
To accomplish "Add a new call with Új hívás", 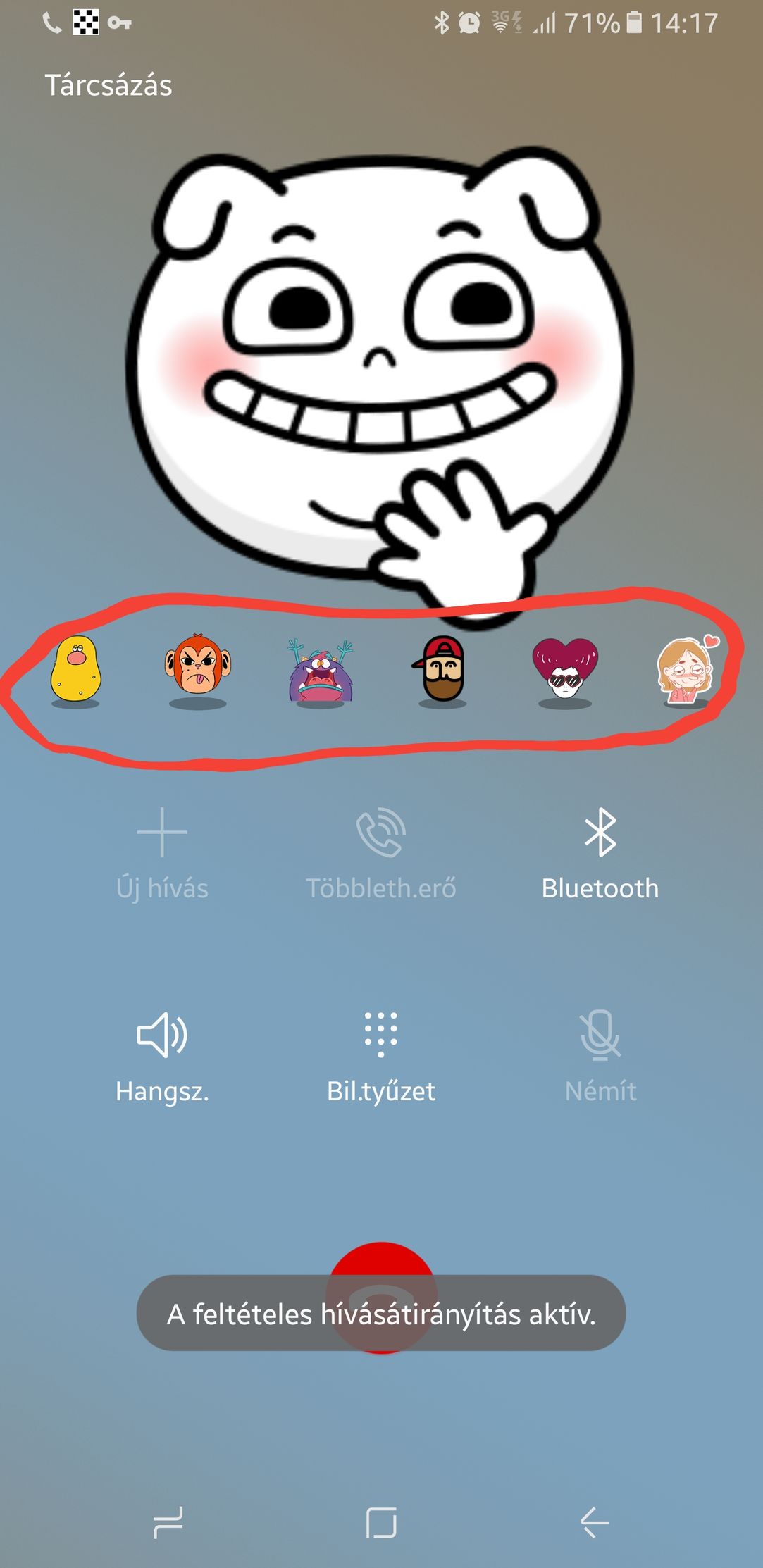I will click(162, 853).
